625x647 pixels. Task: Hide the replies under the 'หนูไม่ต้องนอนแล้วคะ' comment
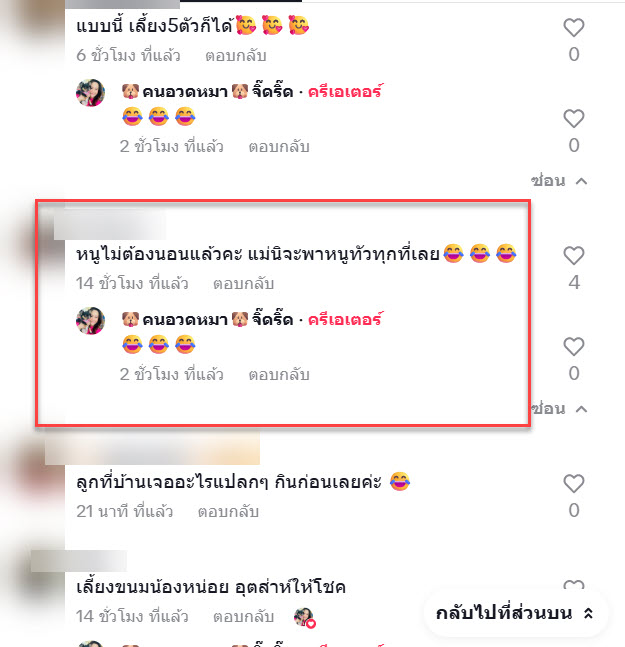[x=559, y=409]
